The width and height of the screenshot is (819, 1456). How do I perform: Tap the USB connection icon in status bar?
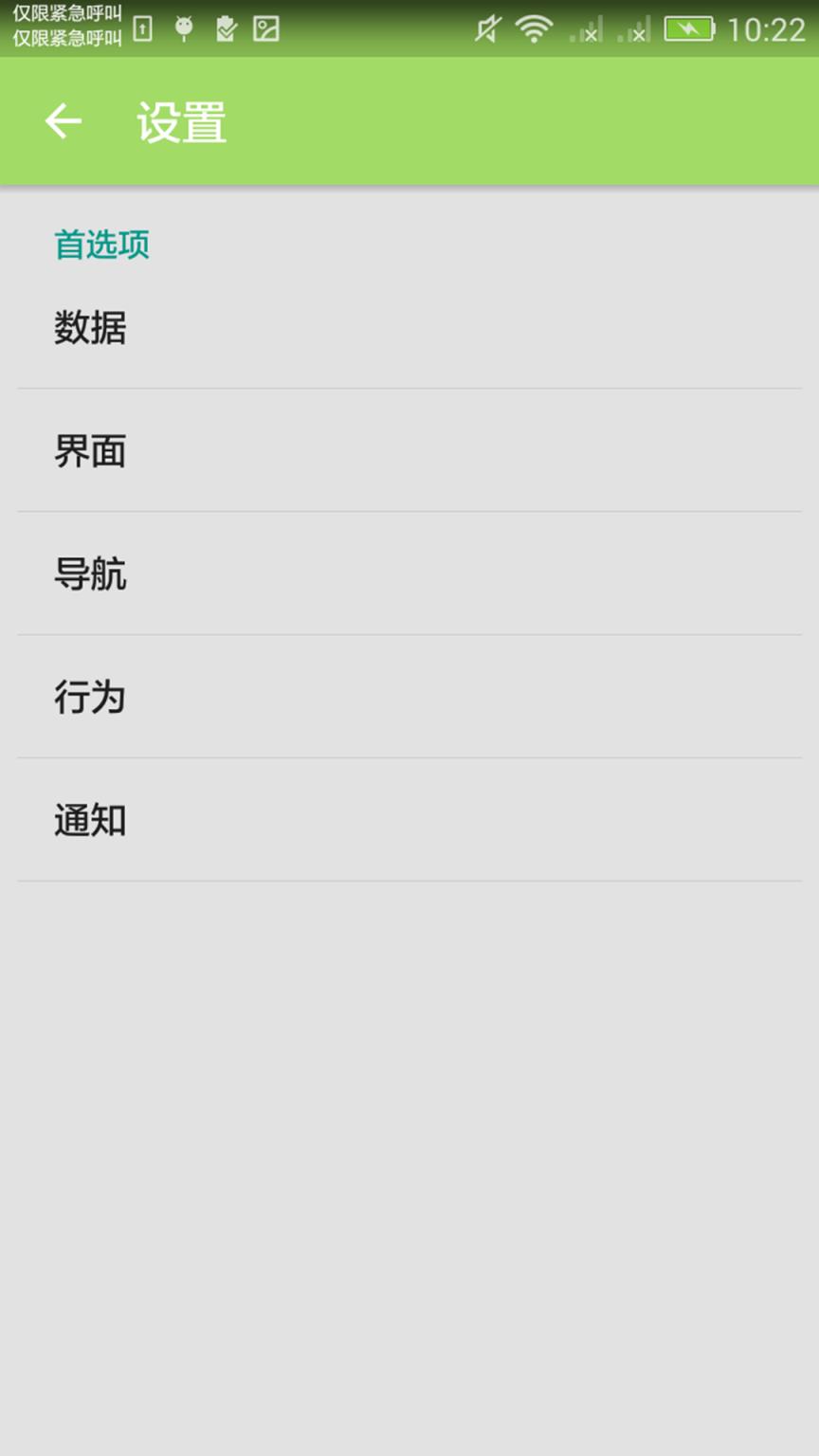click(144, 28)
